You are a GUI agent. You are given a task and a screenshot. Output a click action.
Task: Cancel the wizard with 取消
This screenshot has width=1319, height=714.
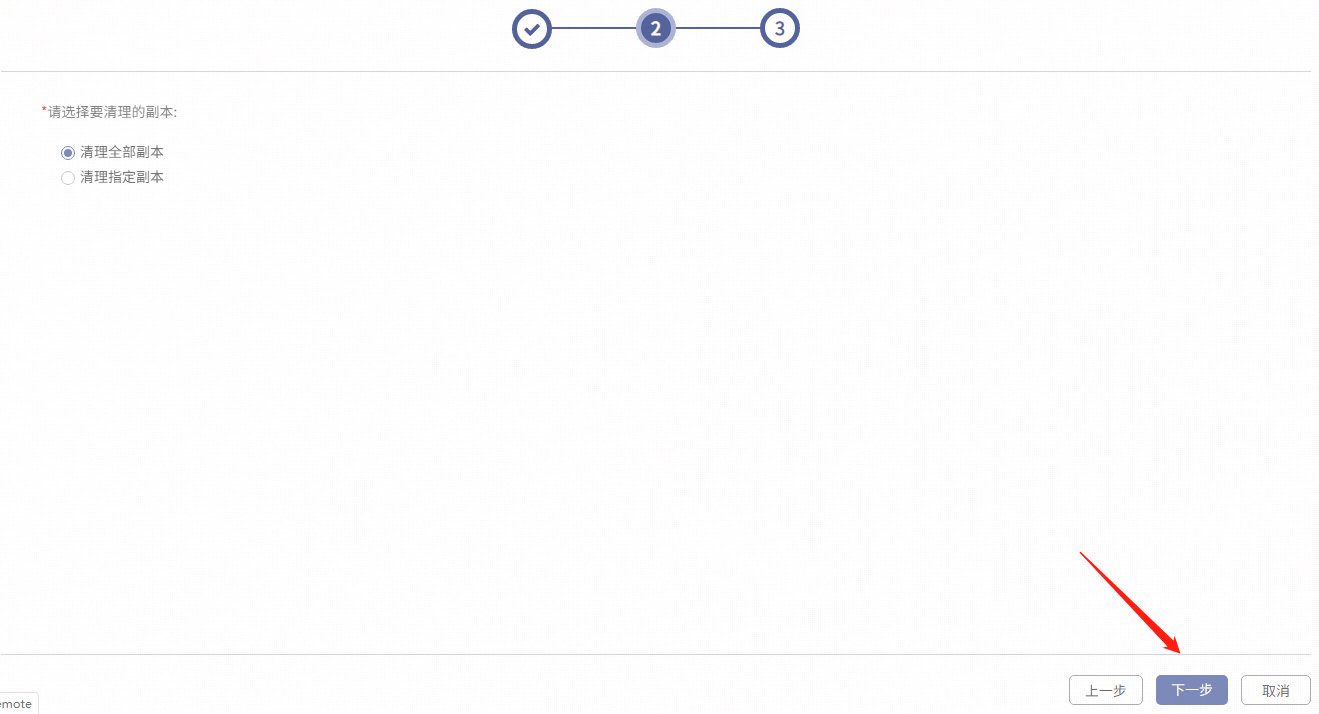click(1275, 690)
